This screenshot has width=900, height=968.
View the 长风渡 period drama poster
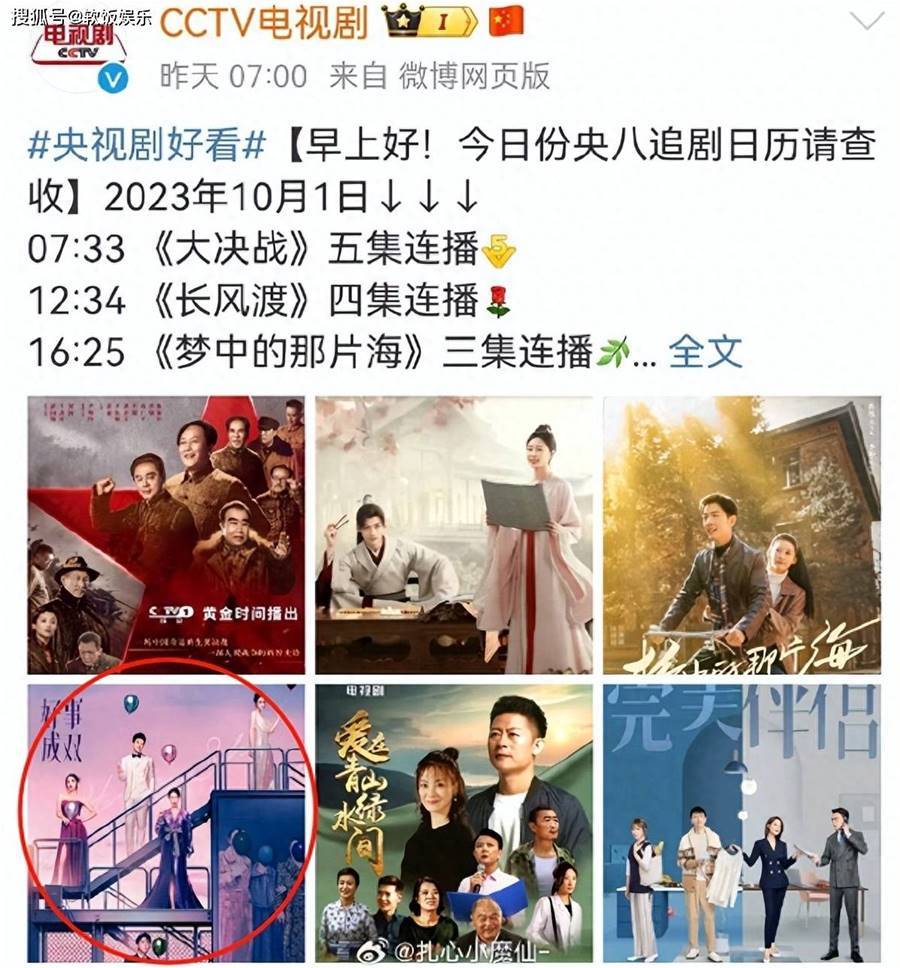454,535
